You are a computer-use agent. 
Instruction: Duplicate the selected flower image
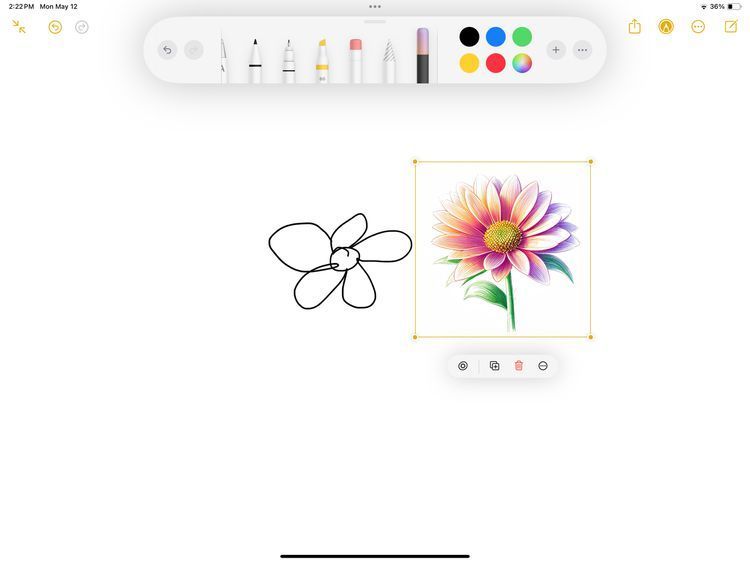494,366
